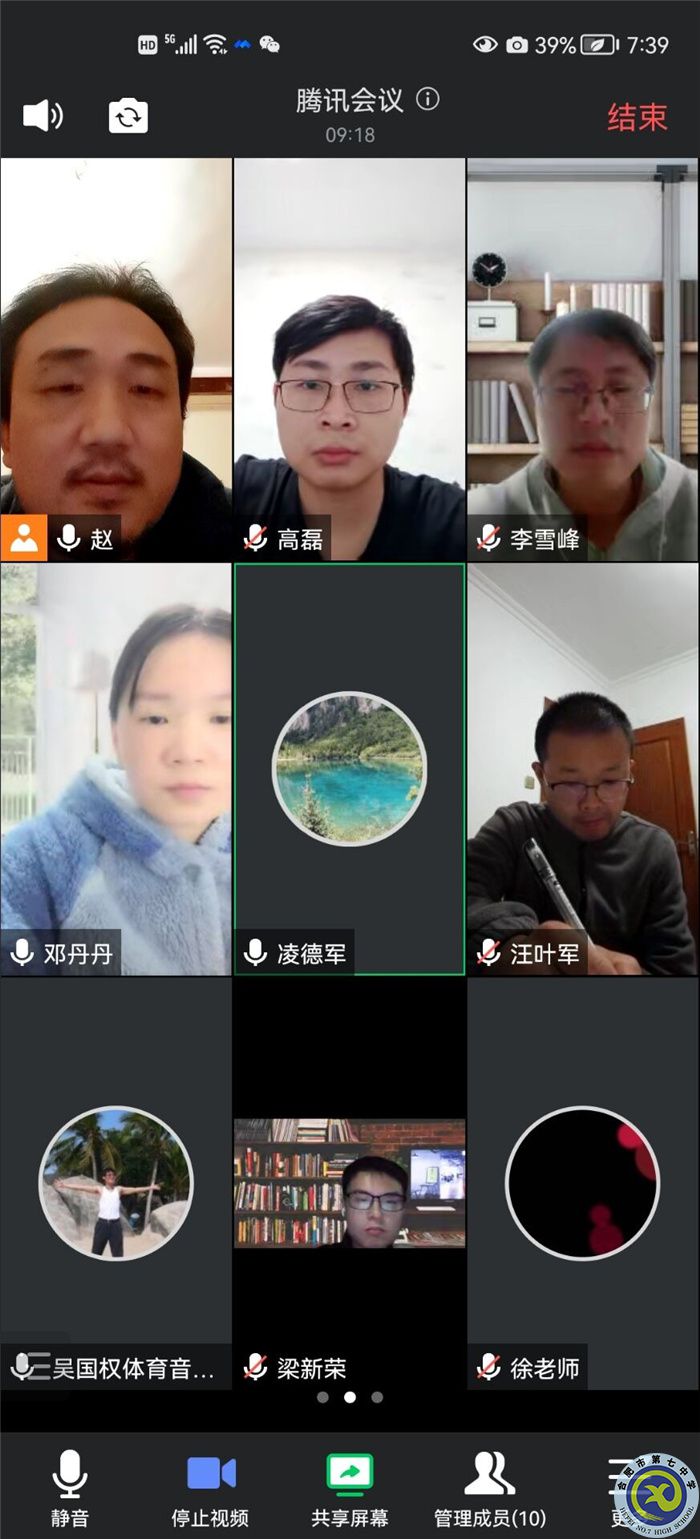Viewport: 700px width, 1539px height.
Task: Stop video with 停止视频
Action: [x=210, y=1487]
